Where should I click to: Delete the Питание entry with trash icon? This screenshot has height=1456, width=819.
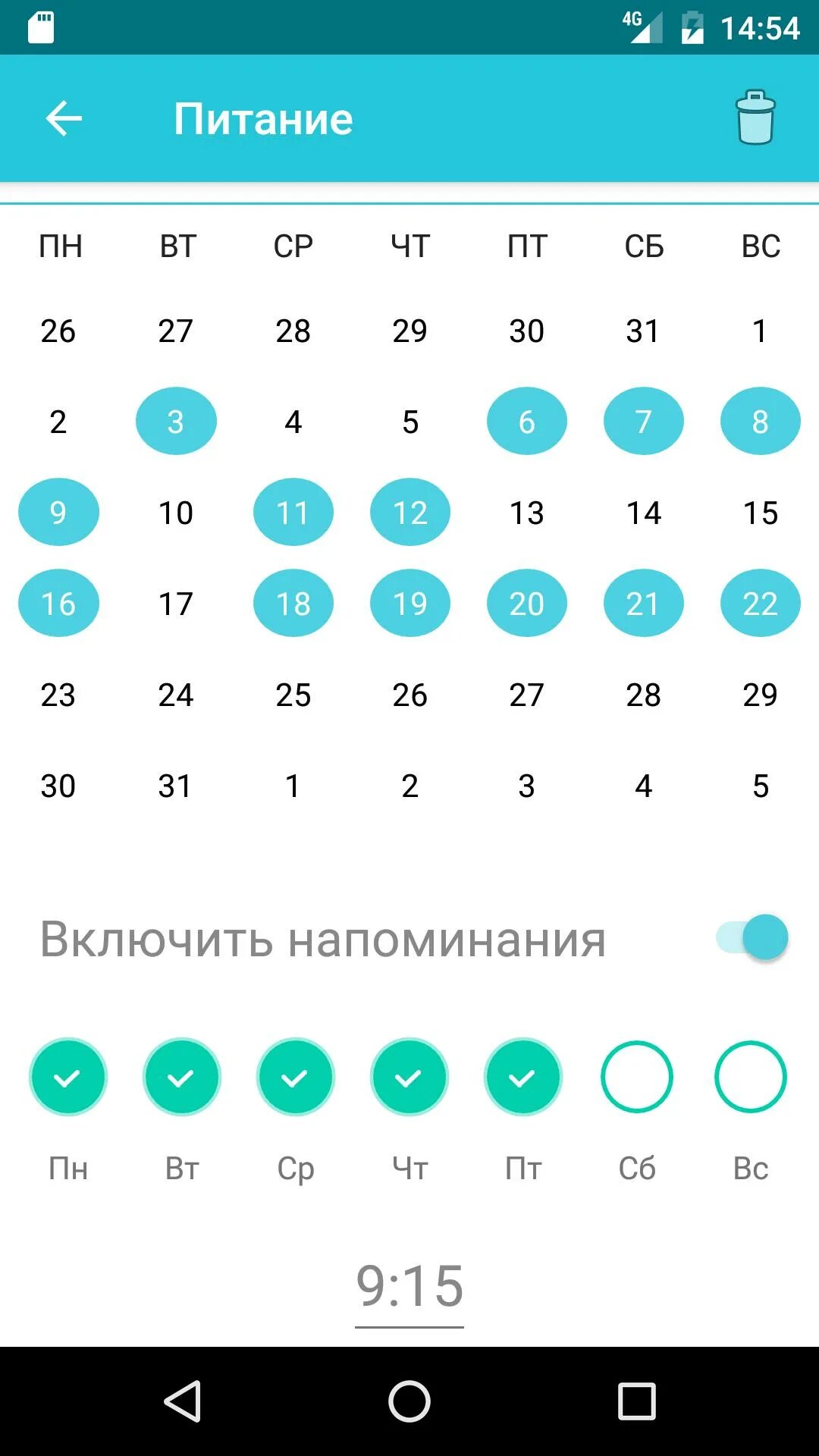pos(755,118)
